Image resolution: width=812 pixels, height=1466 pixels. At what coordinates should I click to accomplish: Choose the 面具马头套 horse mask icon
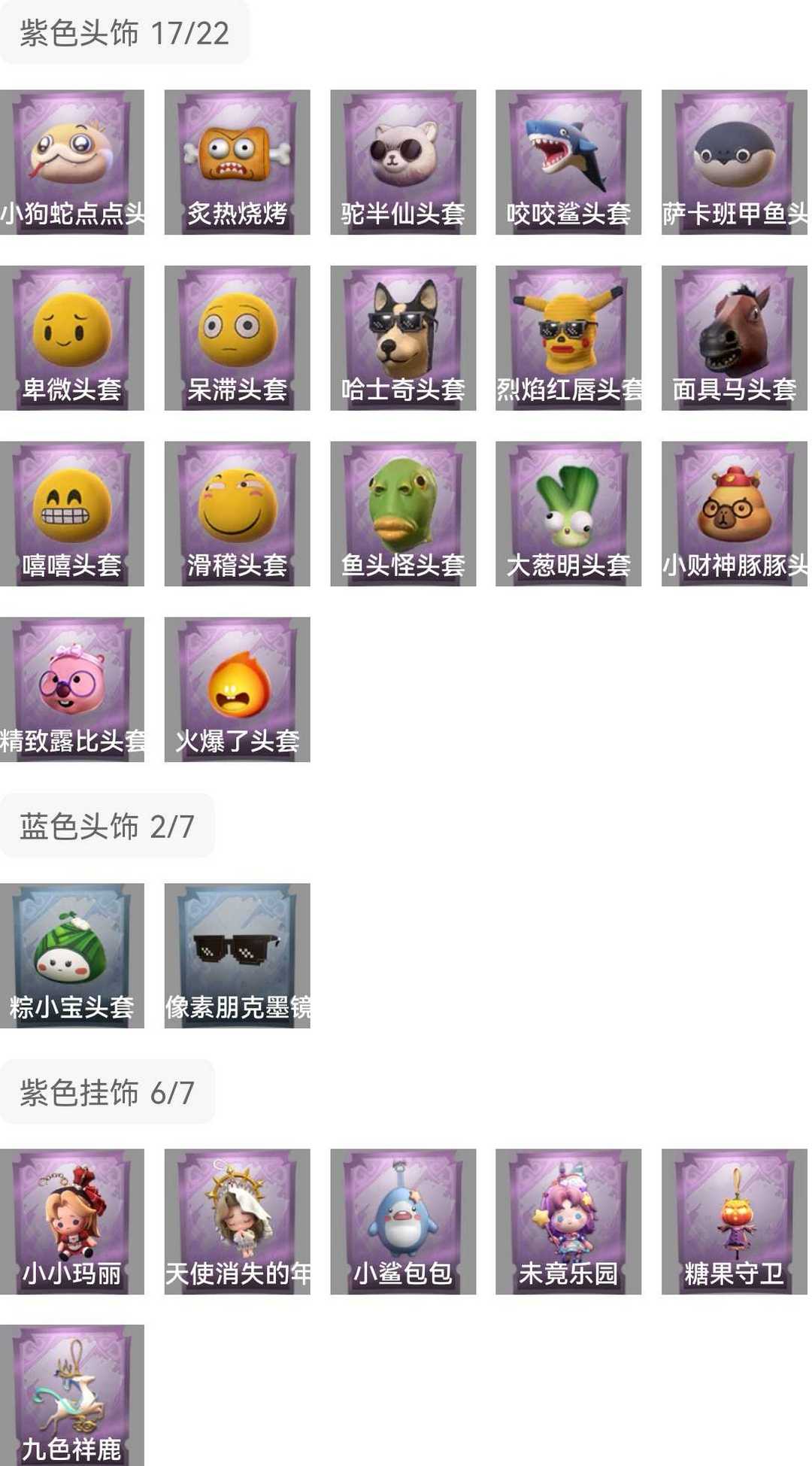733,335
